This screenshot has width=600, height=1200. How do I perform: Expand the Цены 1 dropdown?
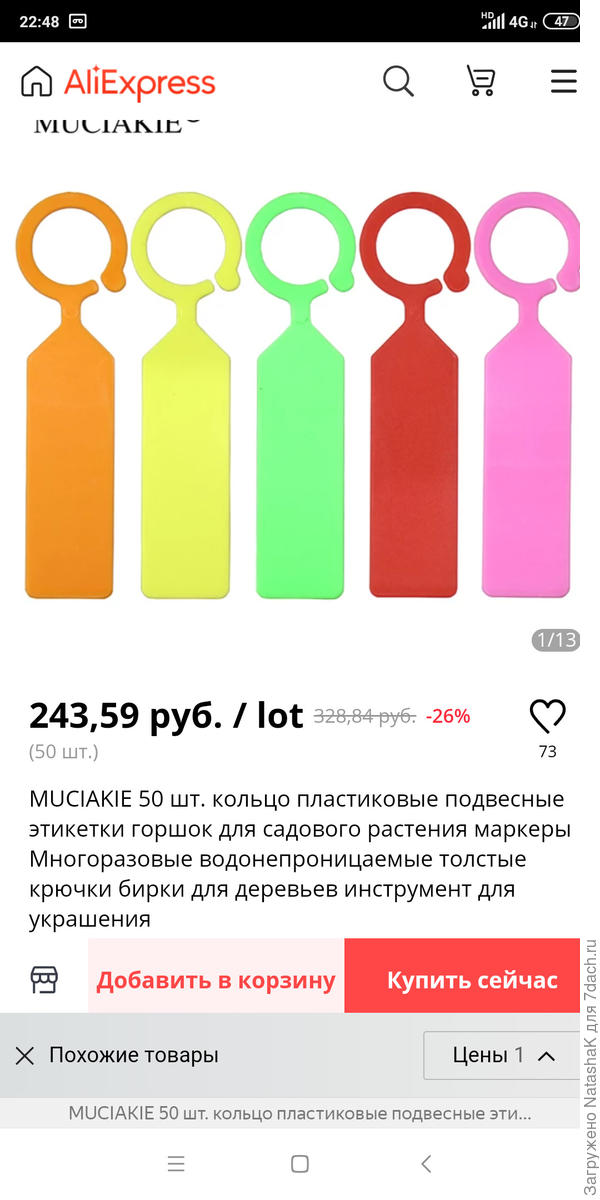click(x=503, y=1055)
